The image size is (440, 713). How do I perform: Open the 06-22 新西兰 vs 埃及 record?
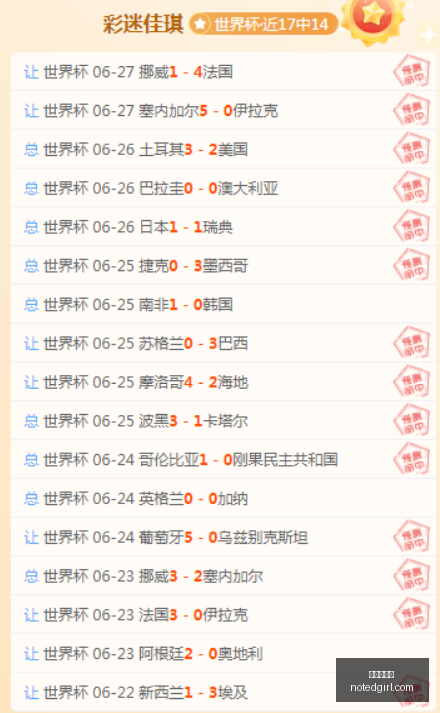tap(223, 692)
